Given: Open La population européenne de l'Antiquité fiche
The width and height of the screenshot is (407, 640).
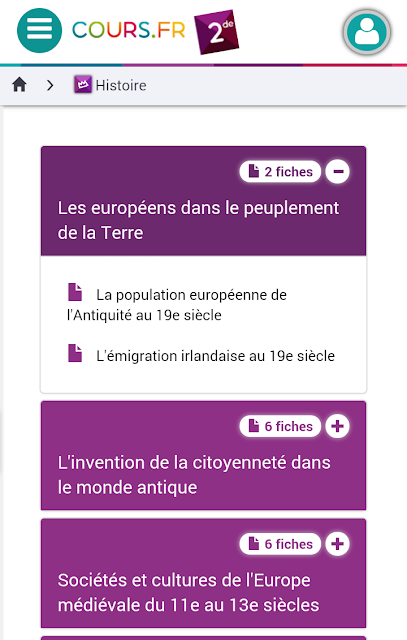Looking at the screenshot, I should click(x=177, y=304).
